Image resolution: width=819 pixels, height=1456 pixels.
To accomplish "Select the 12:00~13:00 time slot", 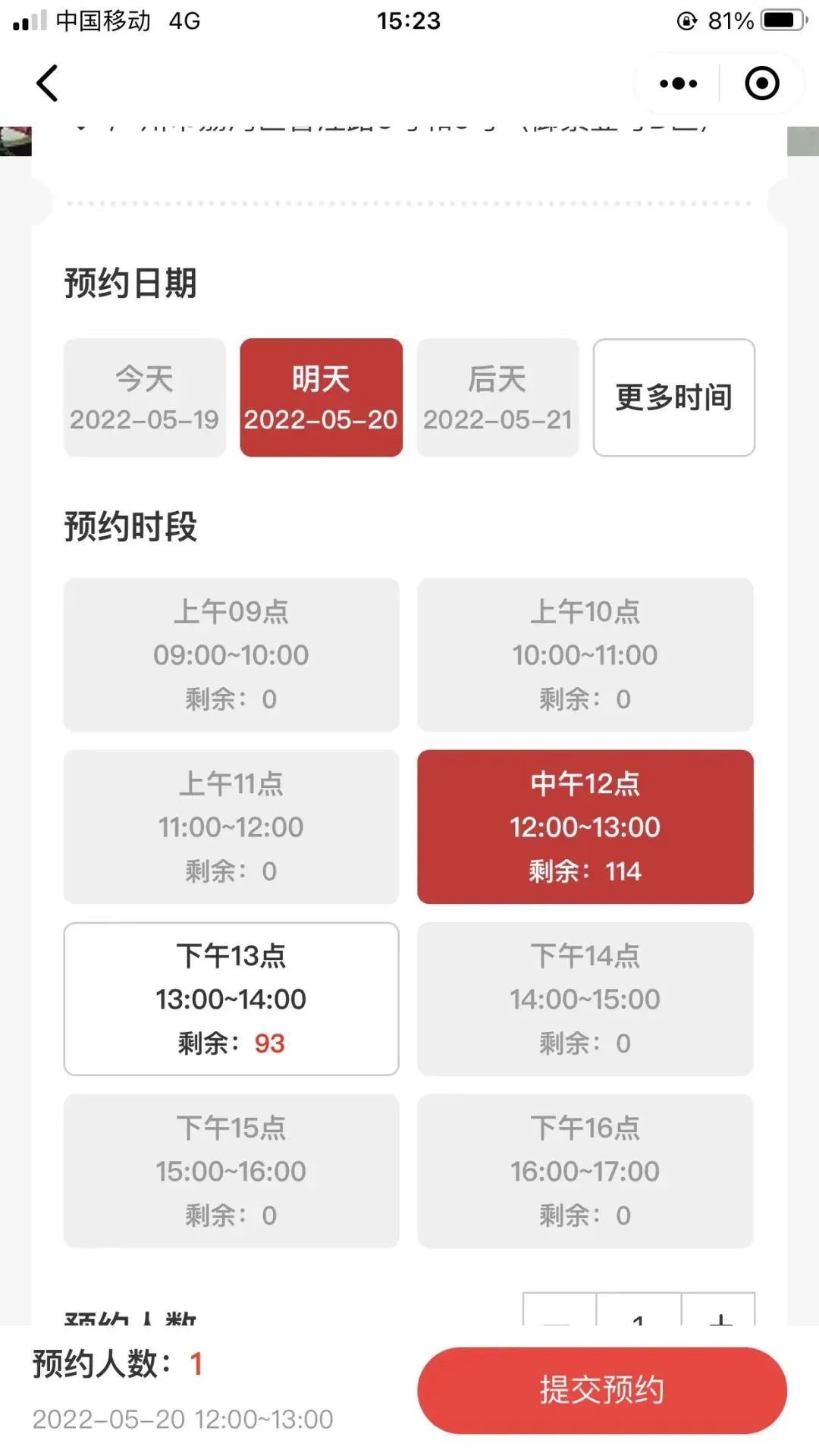I will coord(585,827).
